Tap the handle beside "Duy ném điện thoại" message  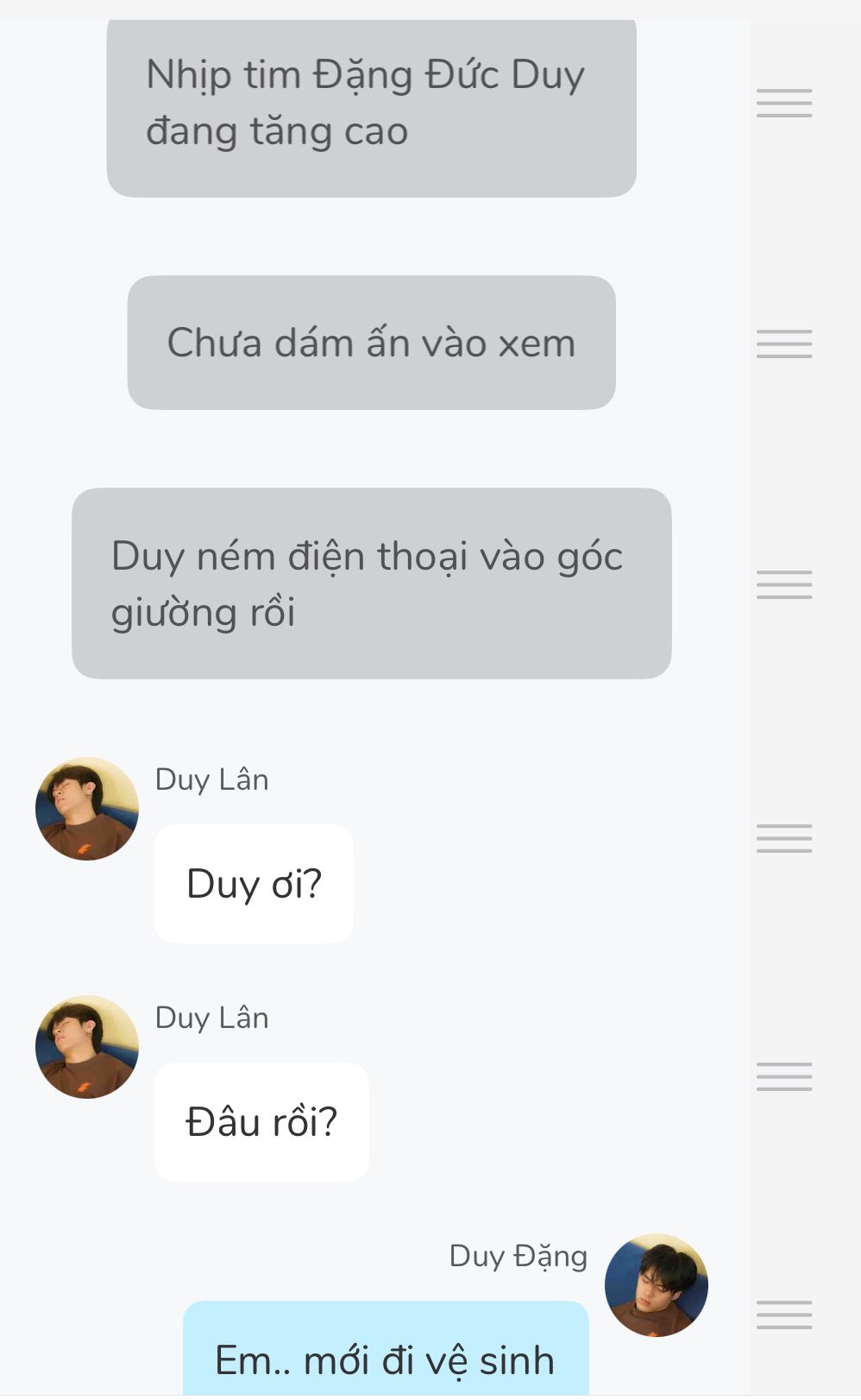784,584
